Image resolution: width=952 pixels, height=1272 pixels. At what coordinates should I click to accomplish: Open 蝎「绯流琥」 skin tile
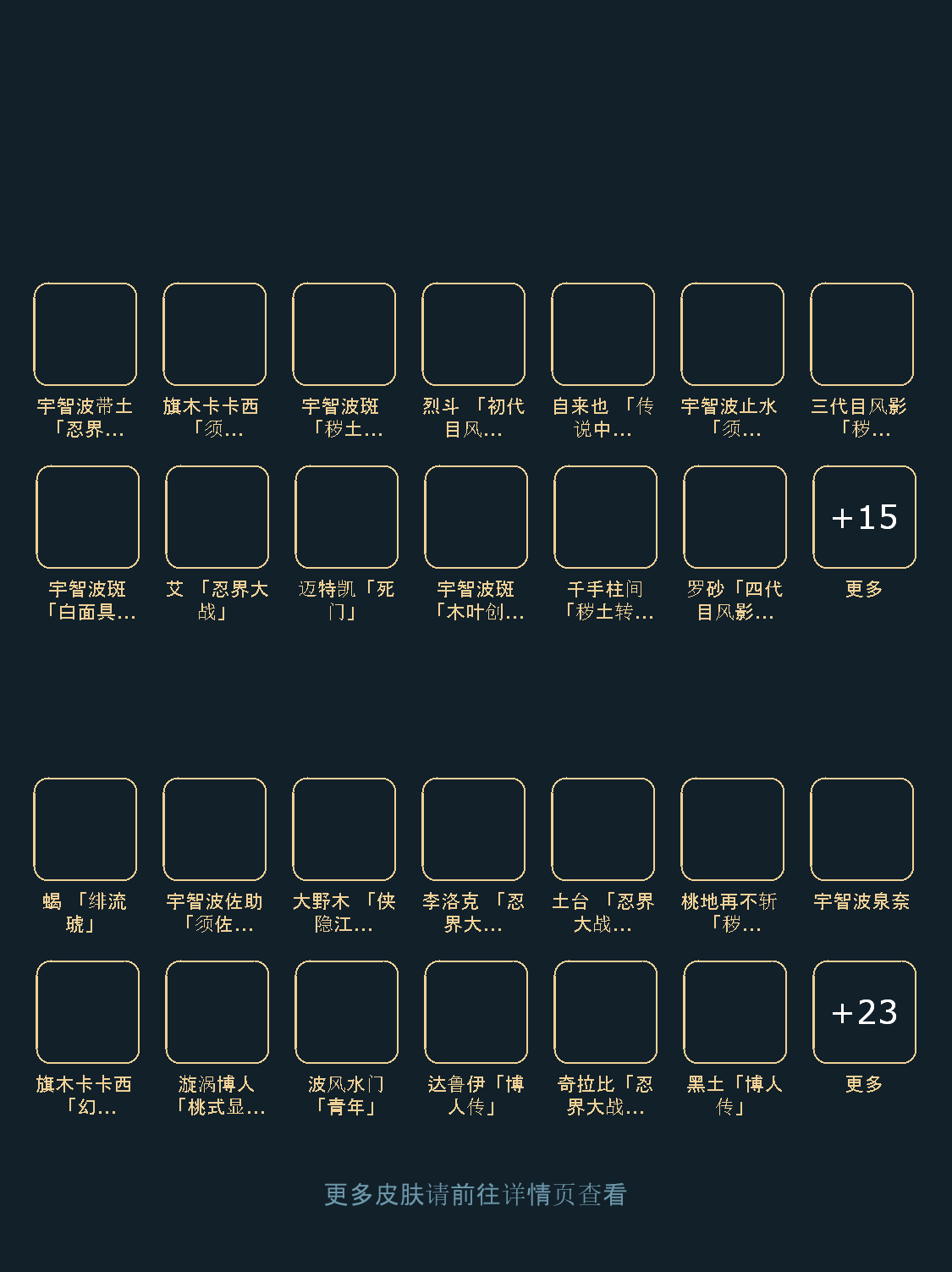coord(85,829)
